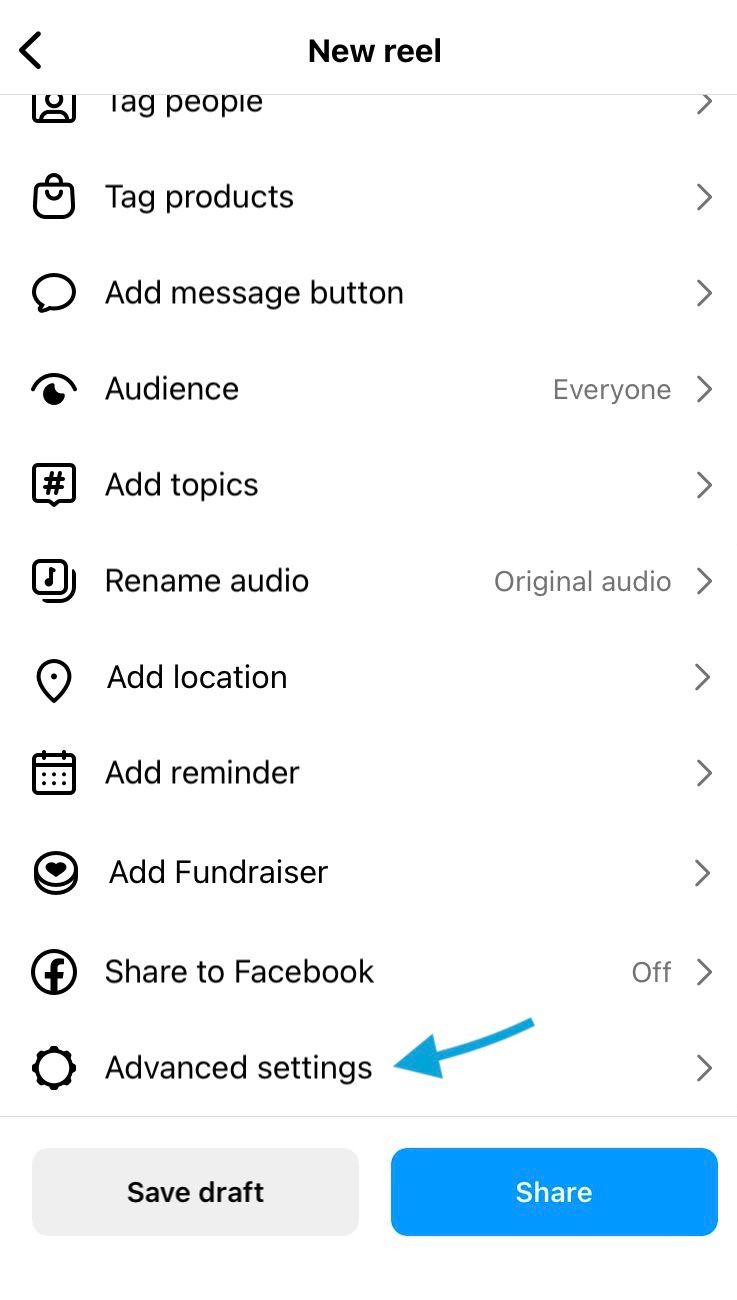Select Add location
This screenshot has width=737, height=1300.
368,677
